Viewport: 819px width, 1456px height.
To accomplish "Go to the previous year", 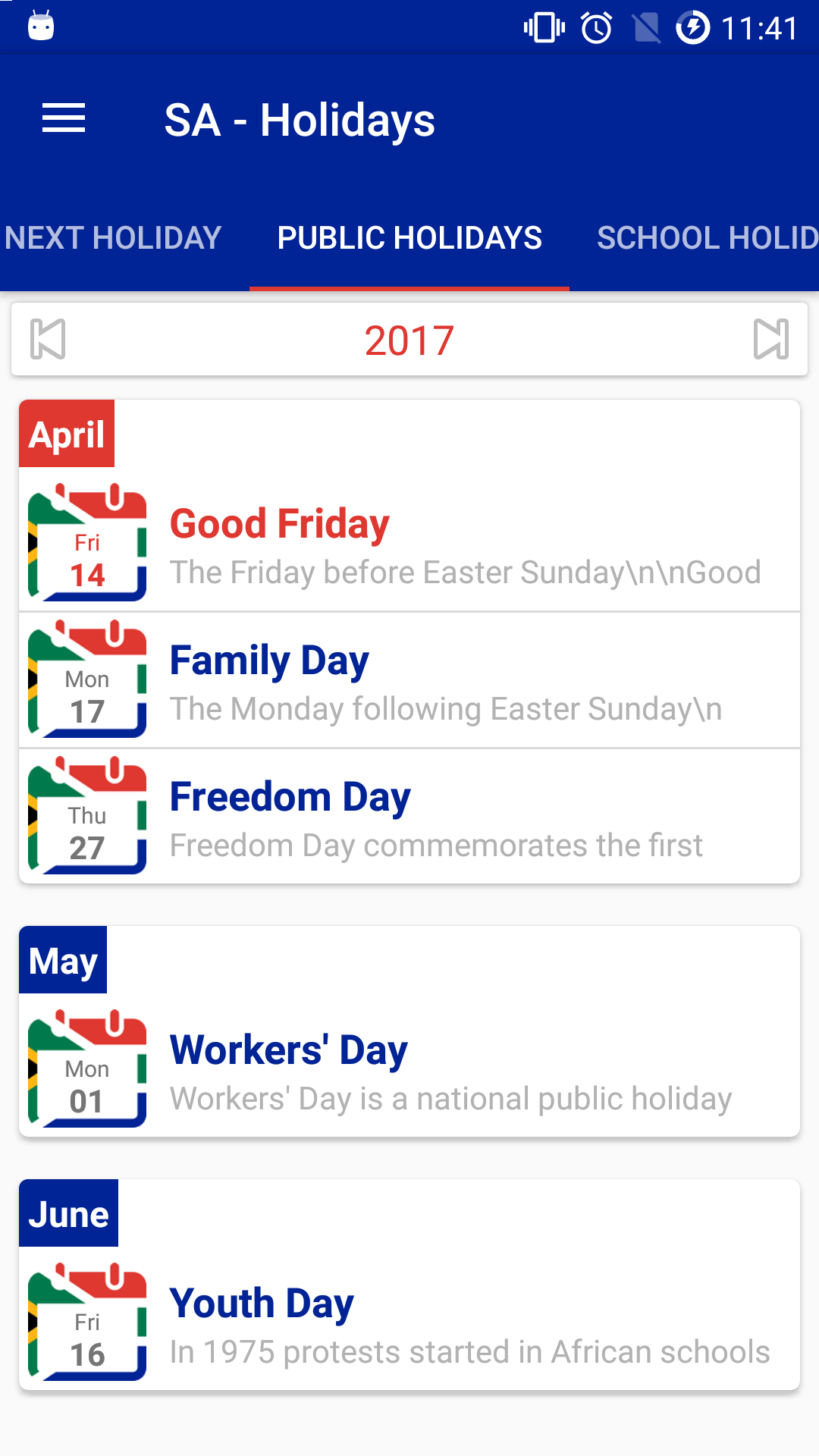I will click(x=48, y=339).
